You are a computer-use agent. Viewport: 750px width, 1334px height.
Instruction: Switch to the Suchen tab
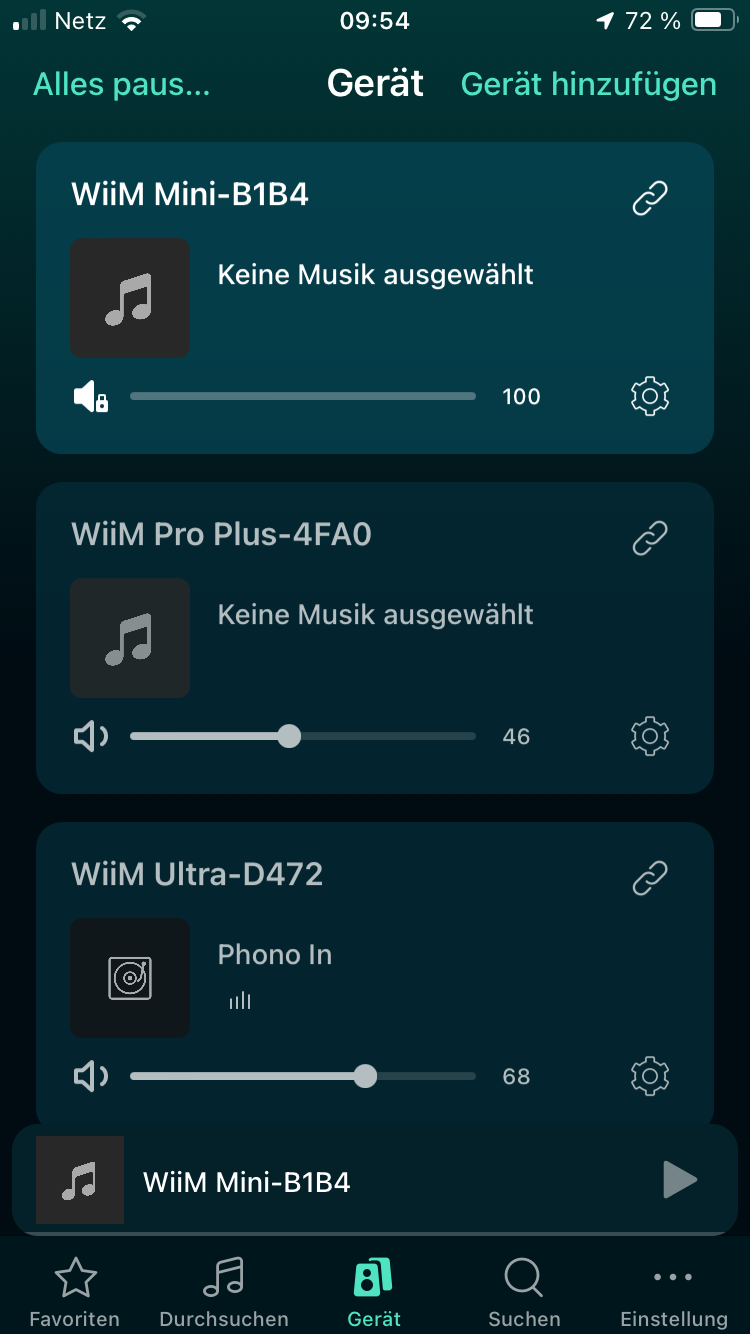point(524,1293)
